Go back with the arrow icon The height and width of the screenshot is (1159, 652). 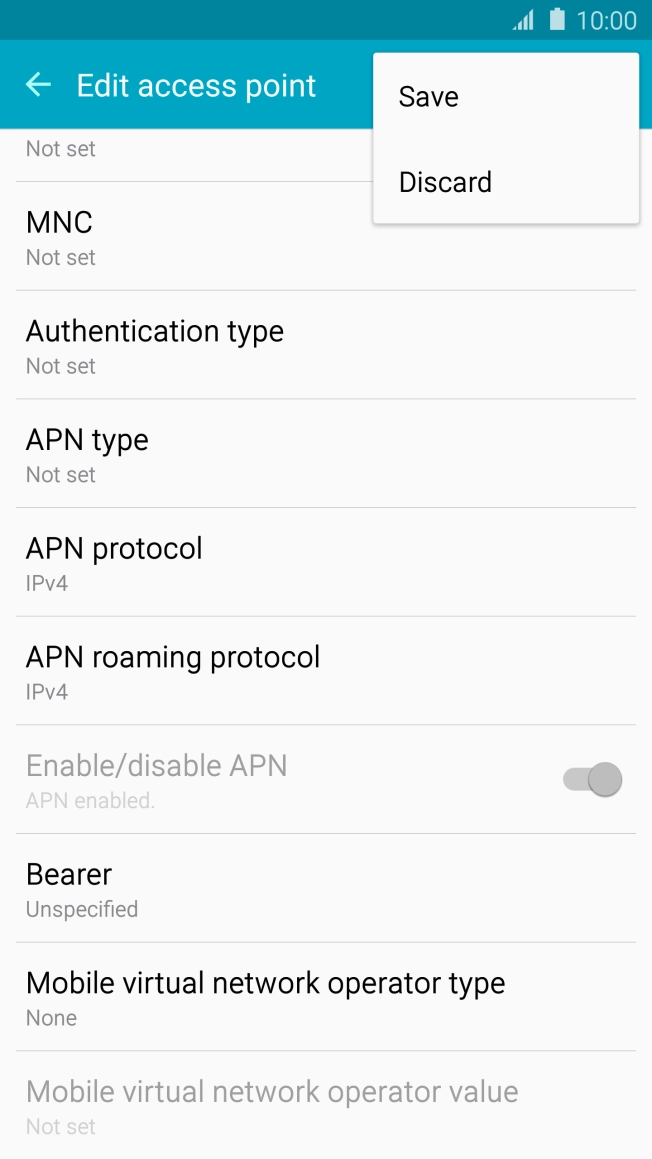click(38, 85)
